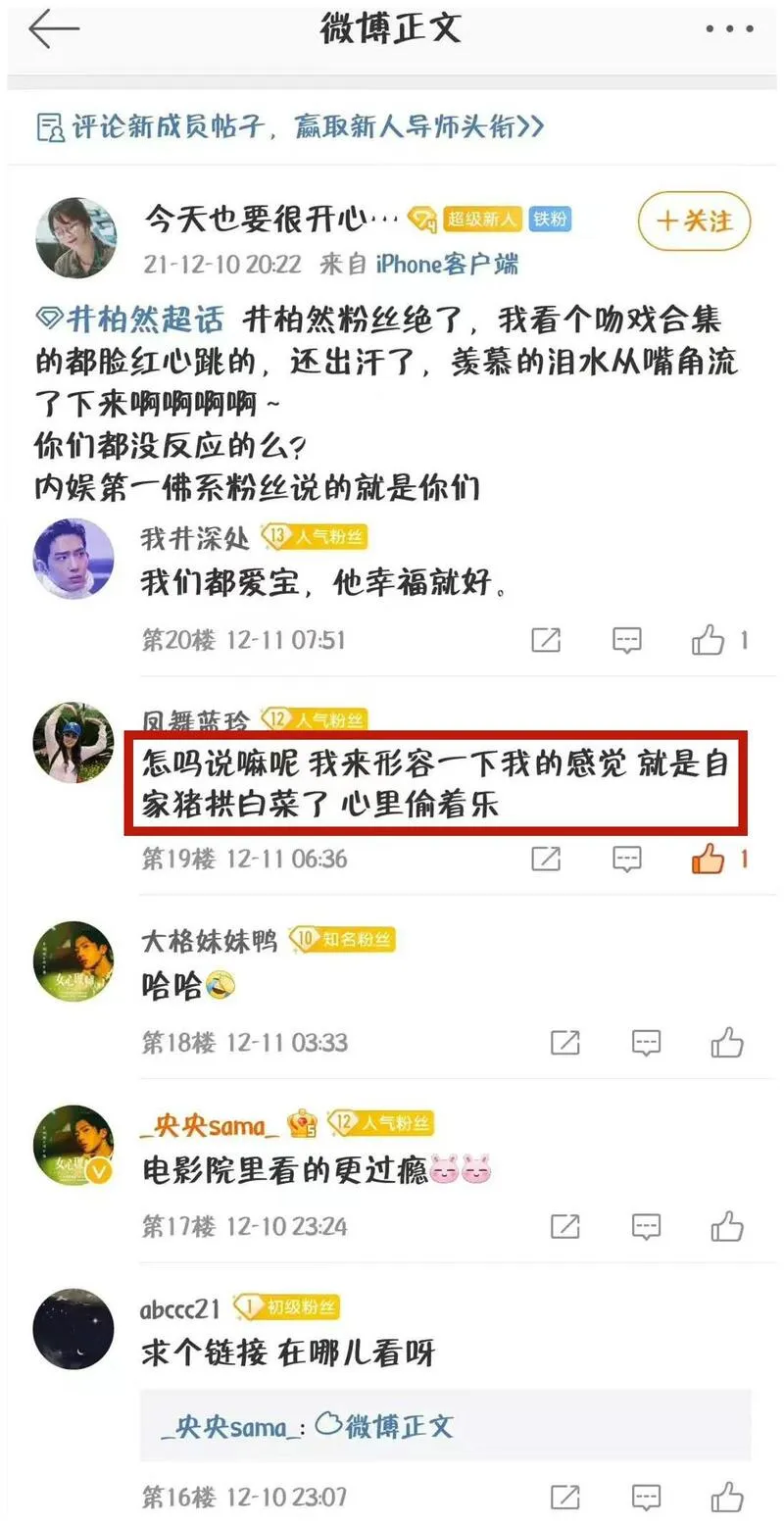Unlike 凤舞蓝玲's comment
Image resolution: width=784 pixels, height=1525 pixels.
point(708,860)
